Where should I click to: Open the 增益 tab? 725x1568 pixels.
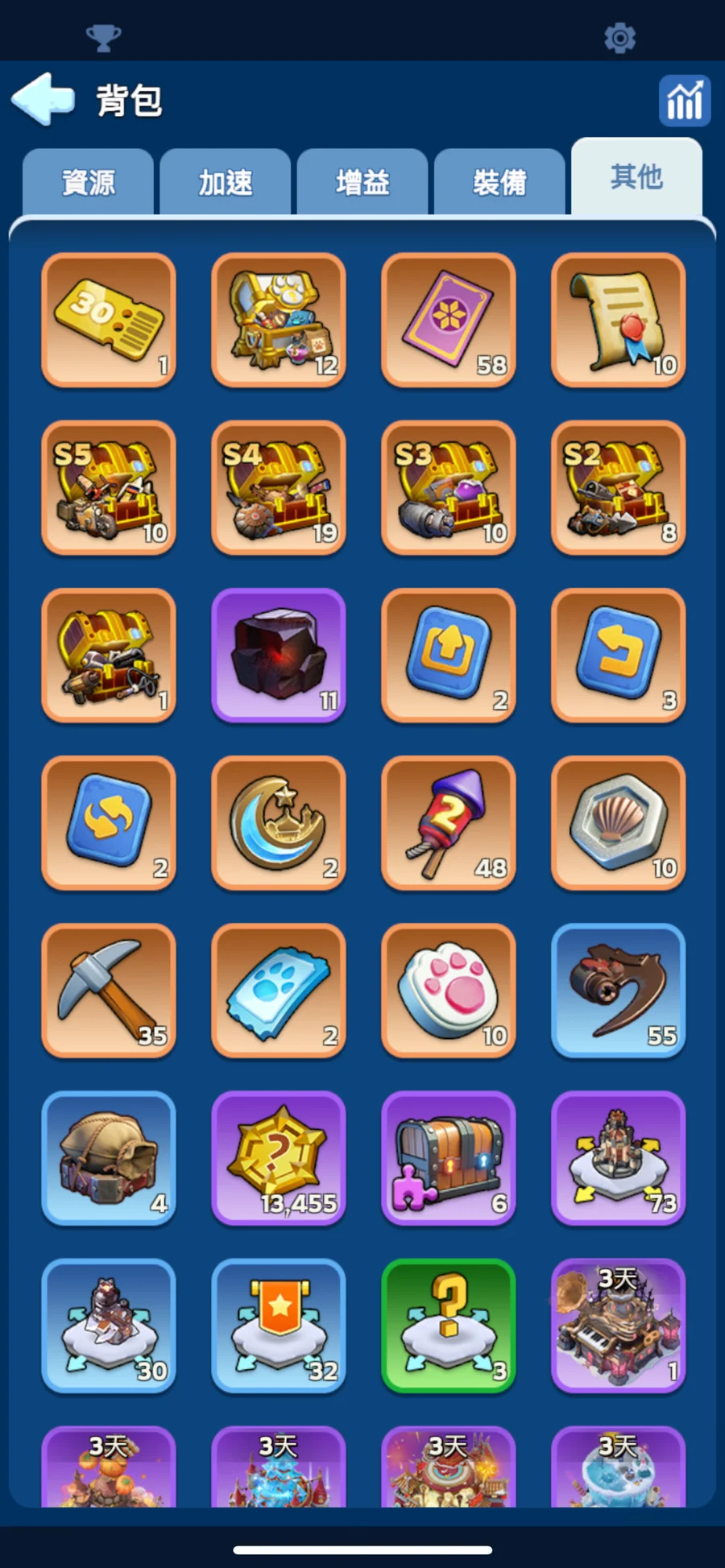(x=362, y=183)
